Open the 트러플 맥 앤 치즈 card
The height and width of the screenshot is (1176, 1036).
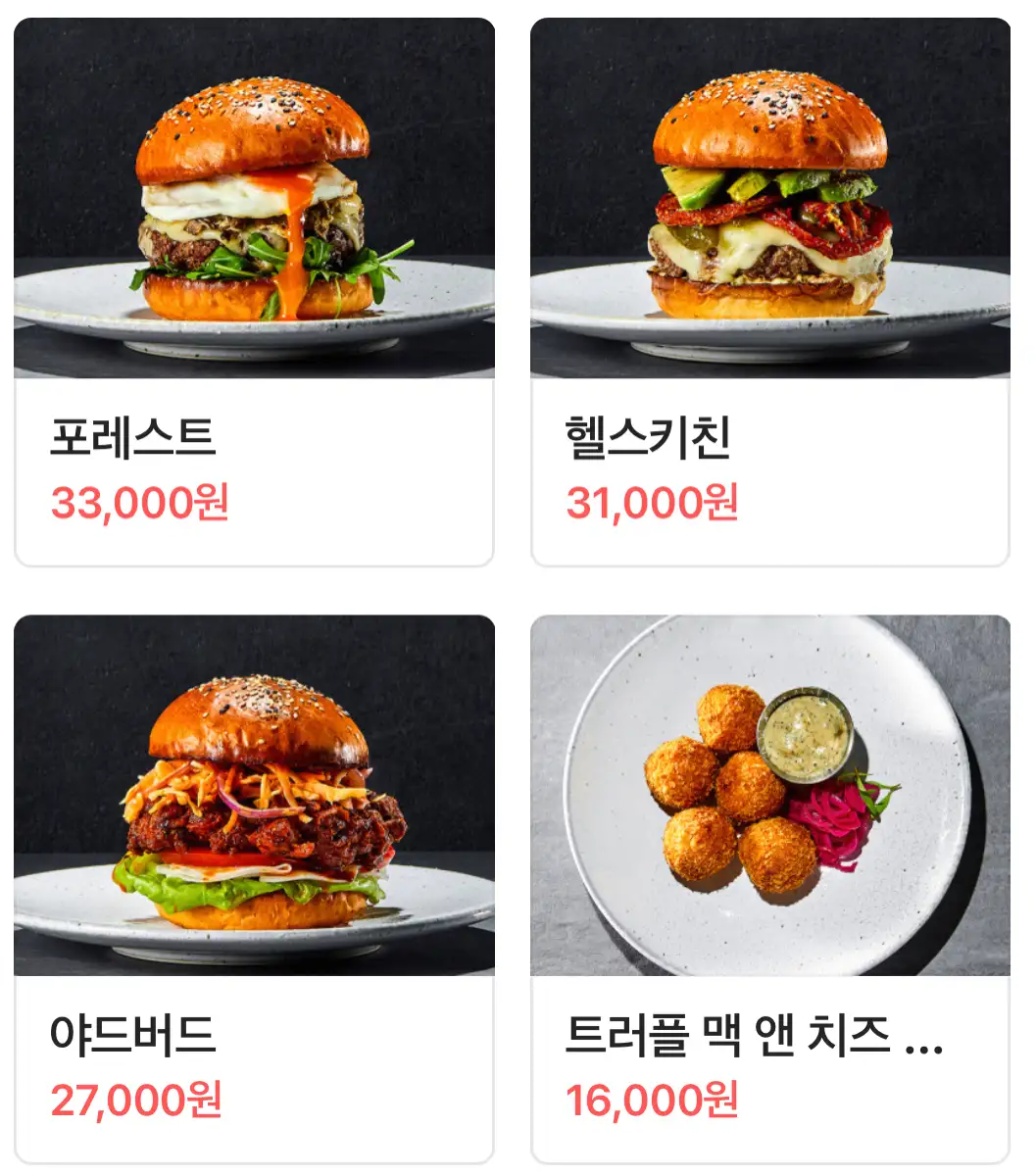(x=770, y=888)
